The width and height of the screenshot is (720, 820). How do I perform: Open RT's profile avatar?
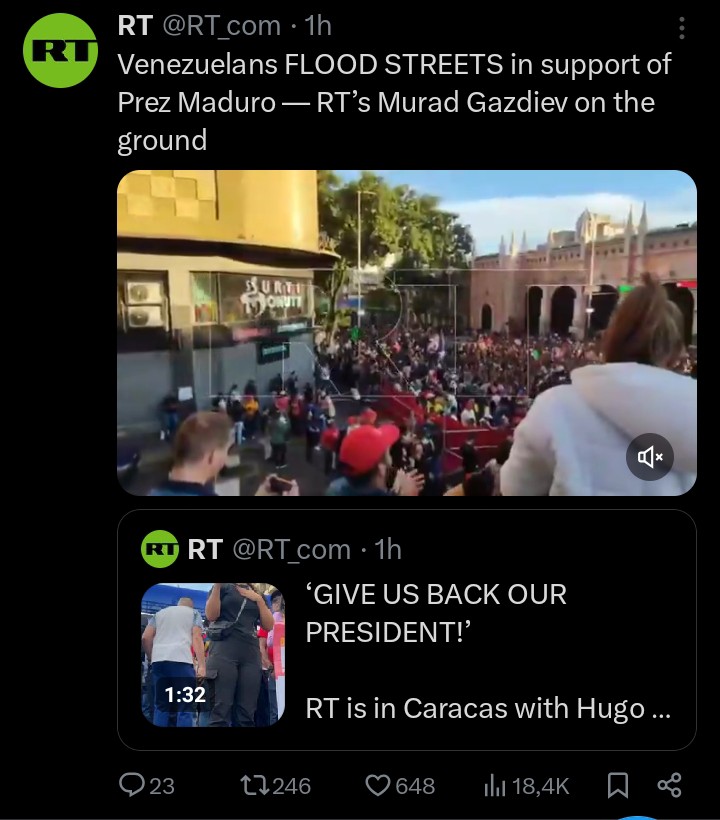pyautogui.click(x=60, y=50)
